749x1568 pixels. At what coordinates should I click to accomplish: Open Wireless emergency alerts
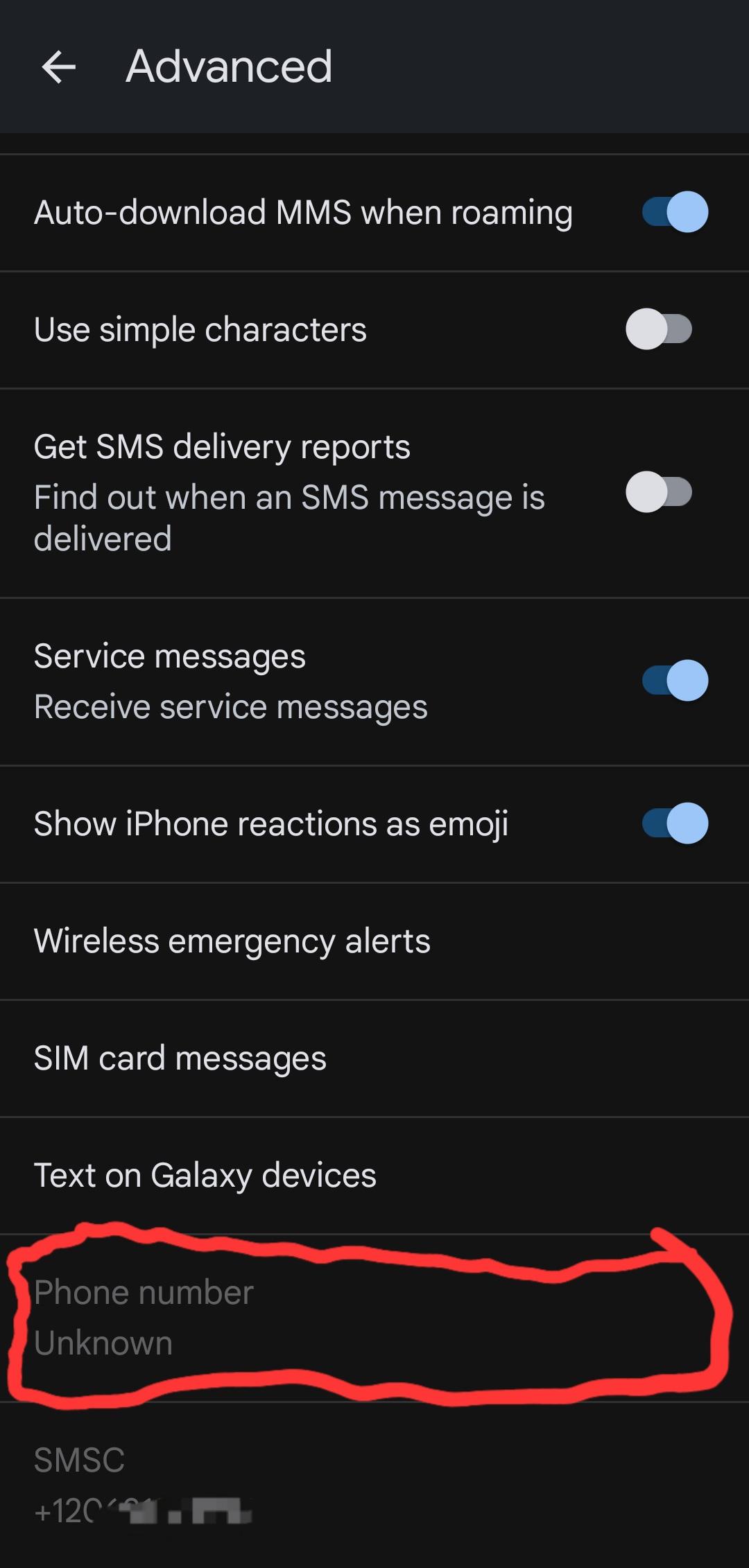coord(232,941)
